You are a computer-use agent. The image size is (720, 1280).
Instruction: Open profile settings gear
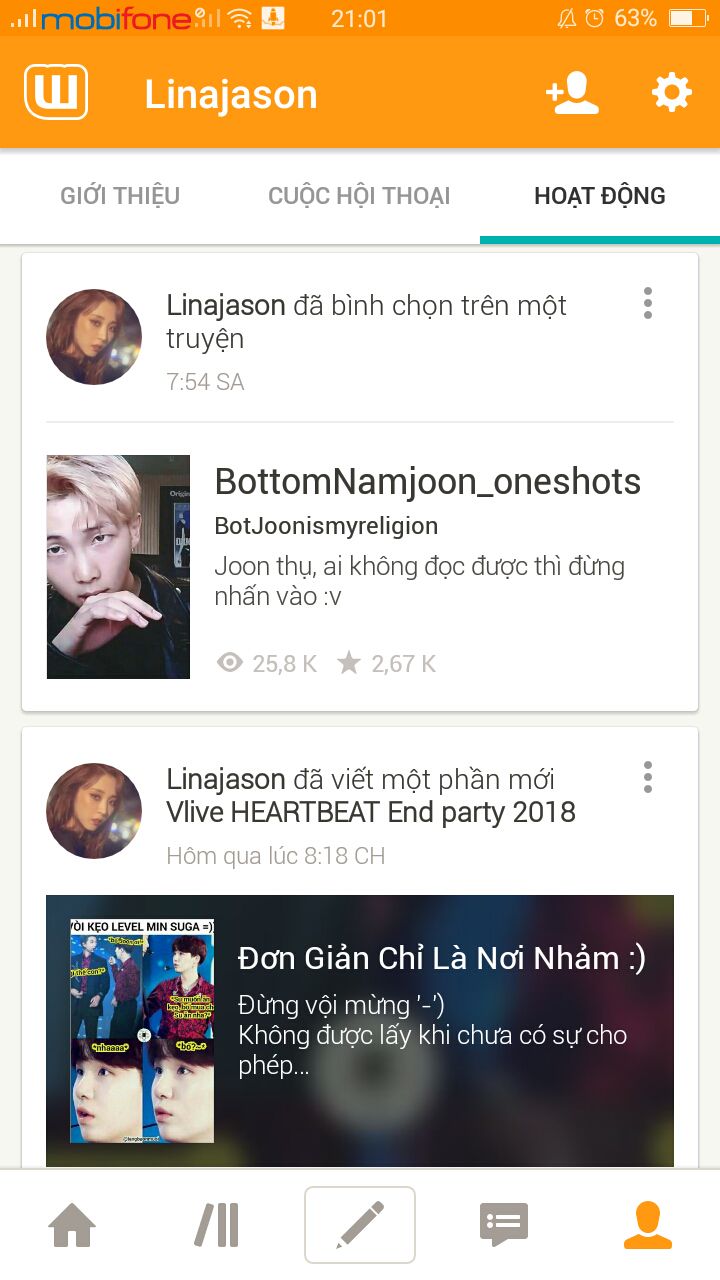671,93
